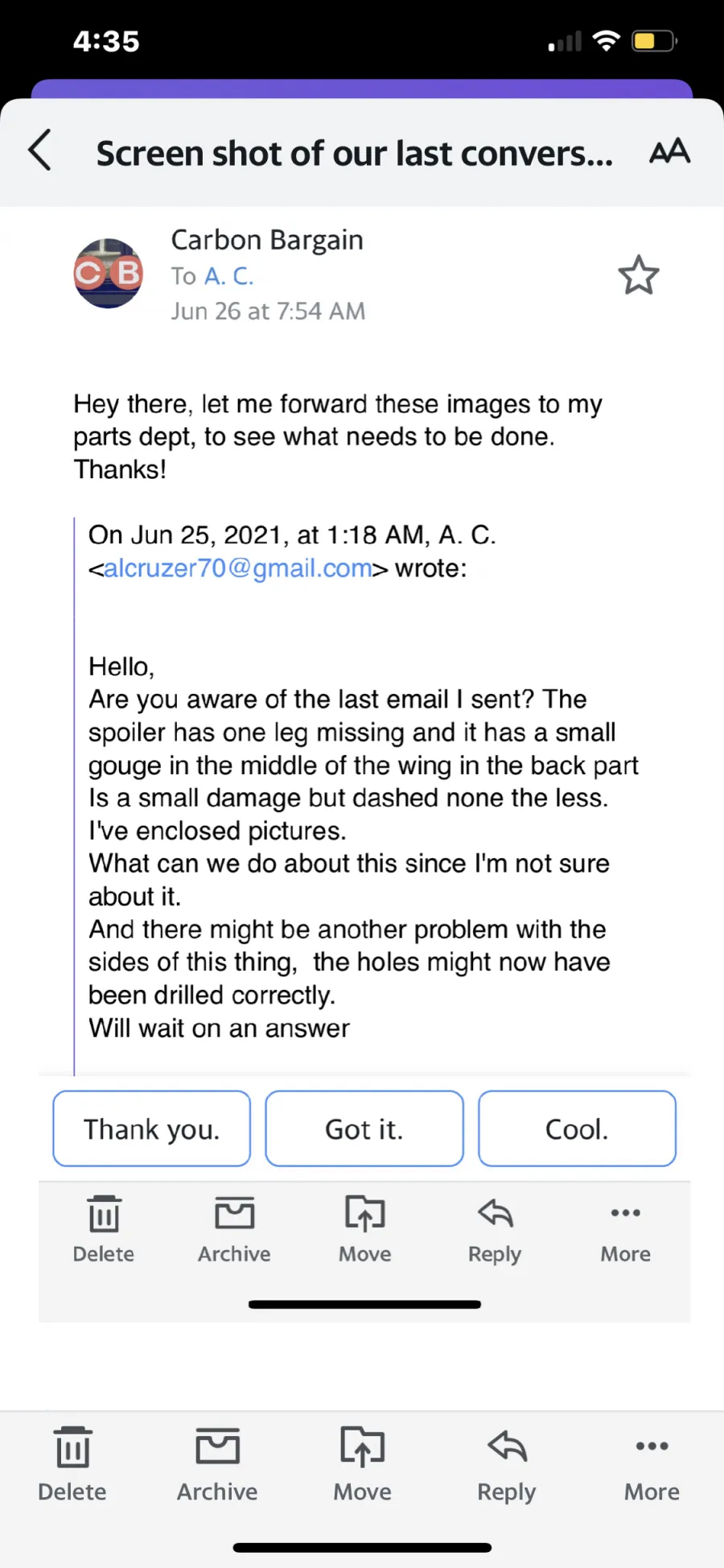Viewport: 724px width, 1568px height.
Task: Tap Reply in the app's bottom toolbar
Action: pos(507,1464)
